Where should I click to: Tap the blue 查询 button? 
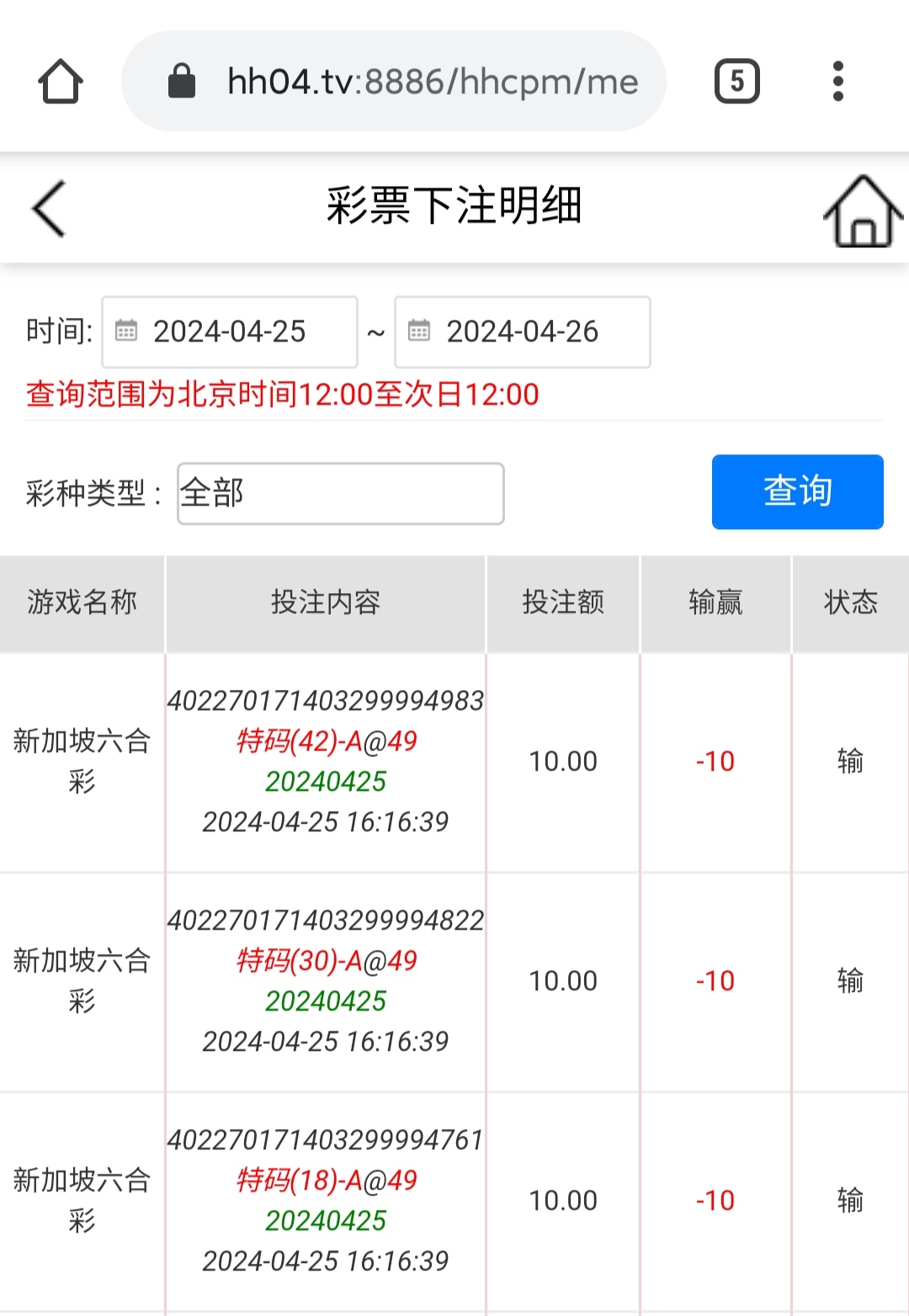tap(797, 491)
